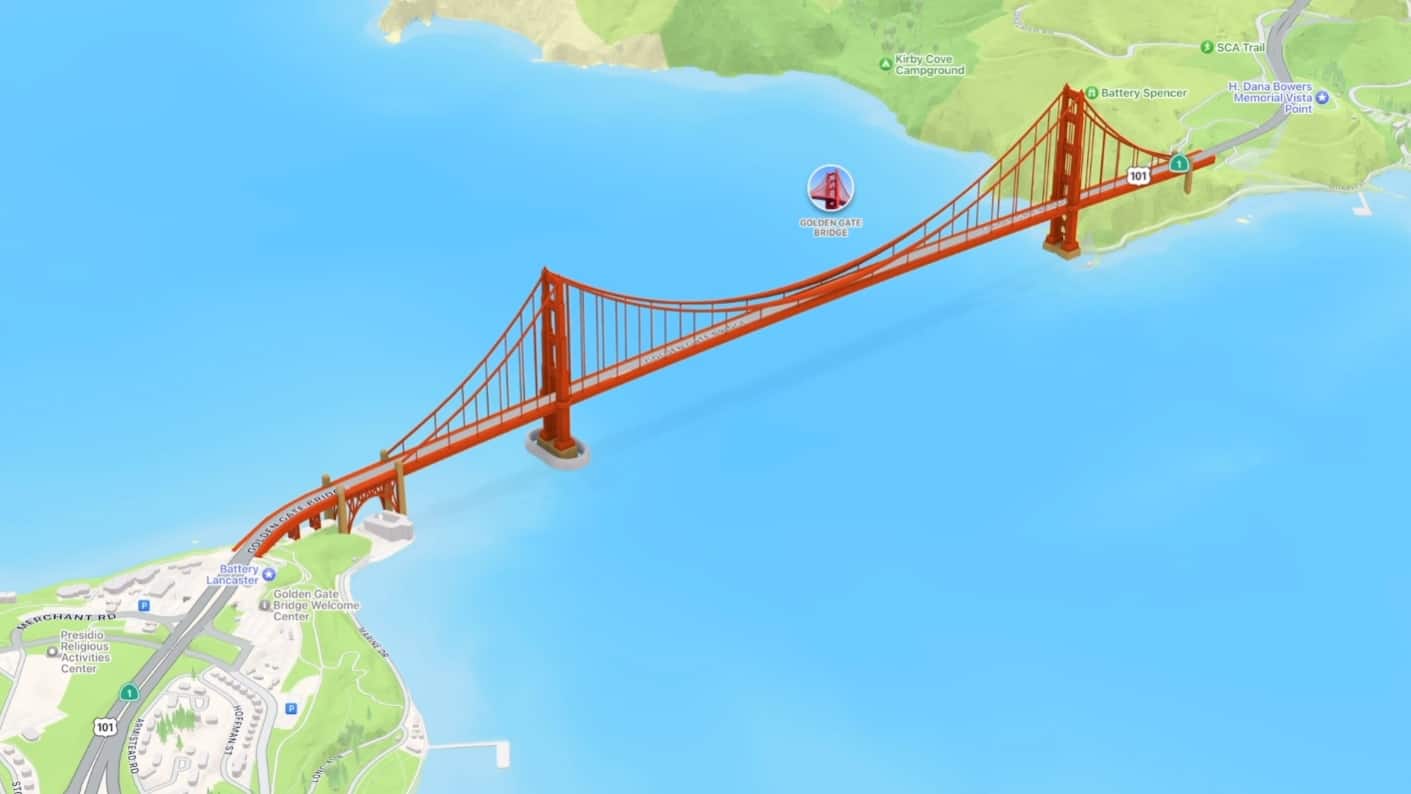Open the Battery Lancaster marker
Viewport: 1411px width, 794px height.
coord(269,574)
